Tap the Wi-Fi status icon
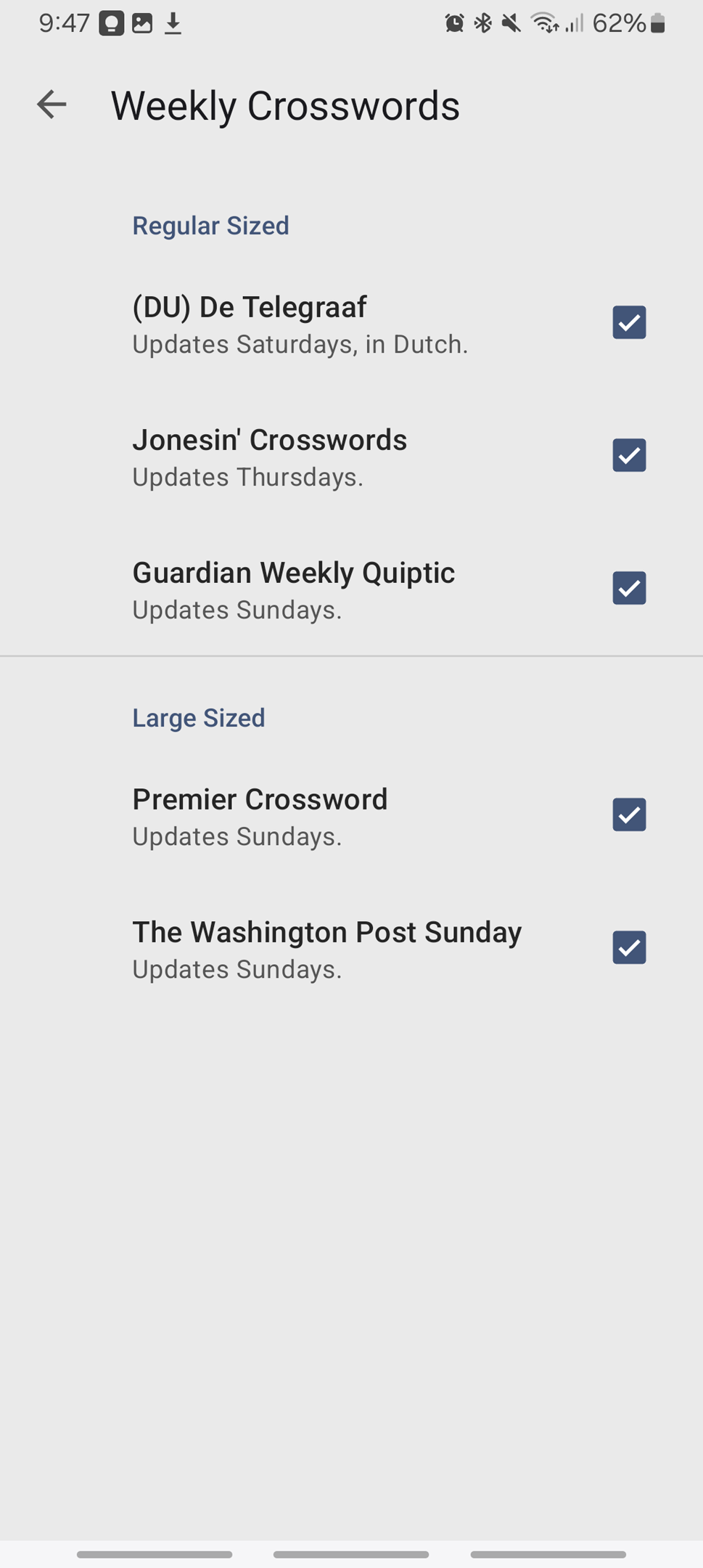 544,23
